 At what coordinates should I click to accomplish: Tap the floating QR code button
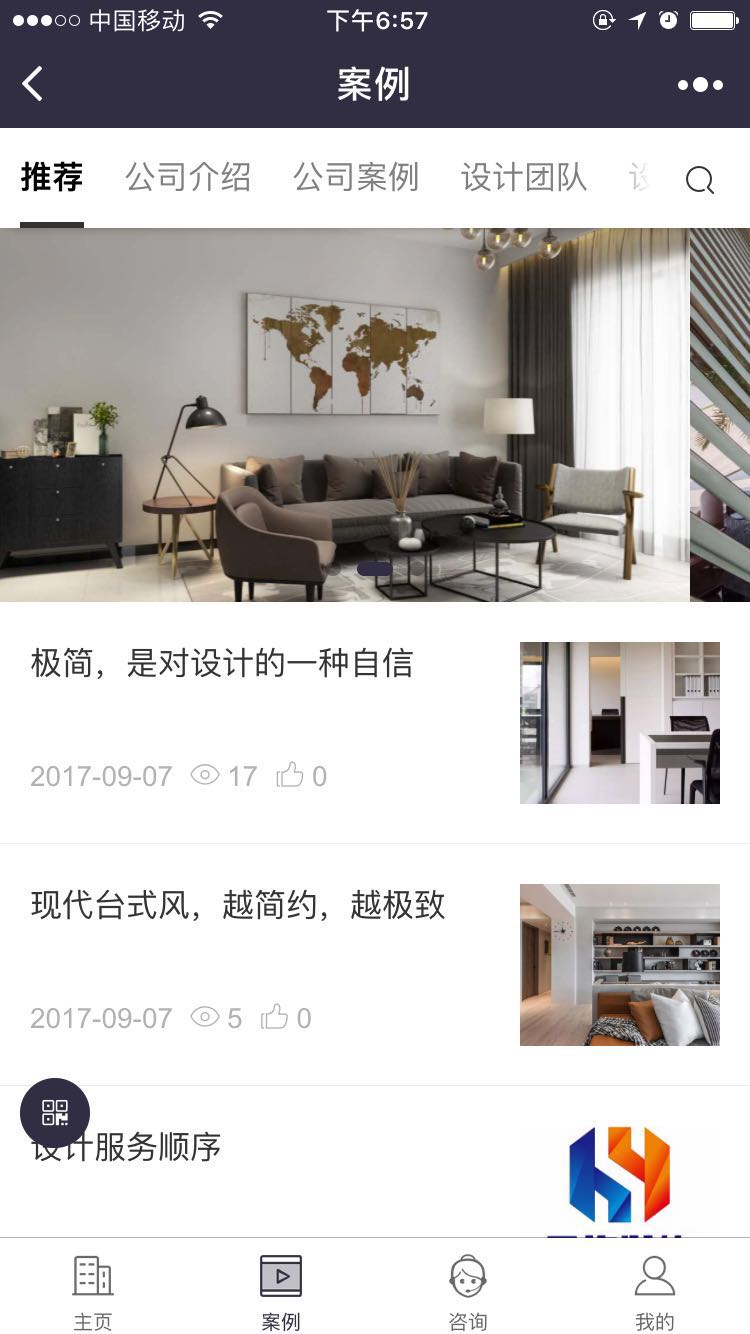(x=55, y=1113)
